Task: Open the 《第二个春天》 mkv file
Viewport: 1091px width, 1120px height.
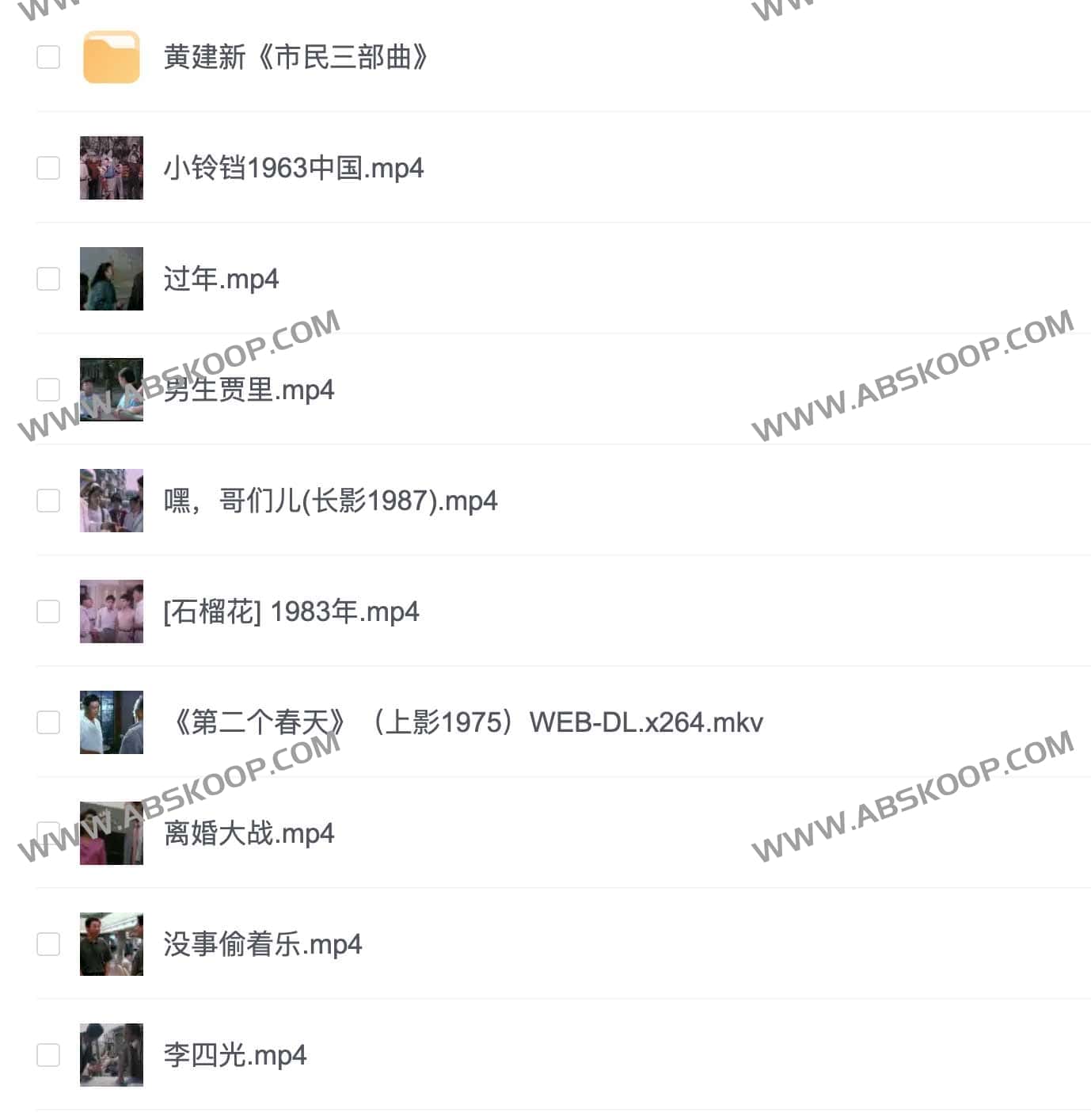Action: click(x=467, y=722)
